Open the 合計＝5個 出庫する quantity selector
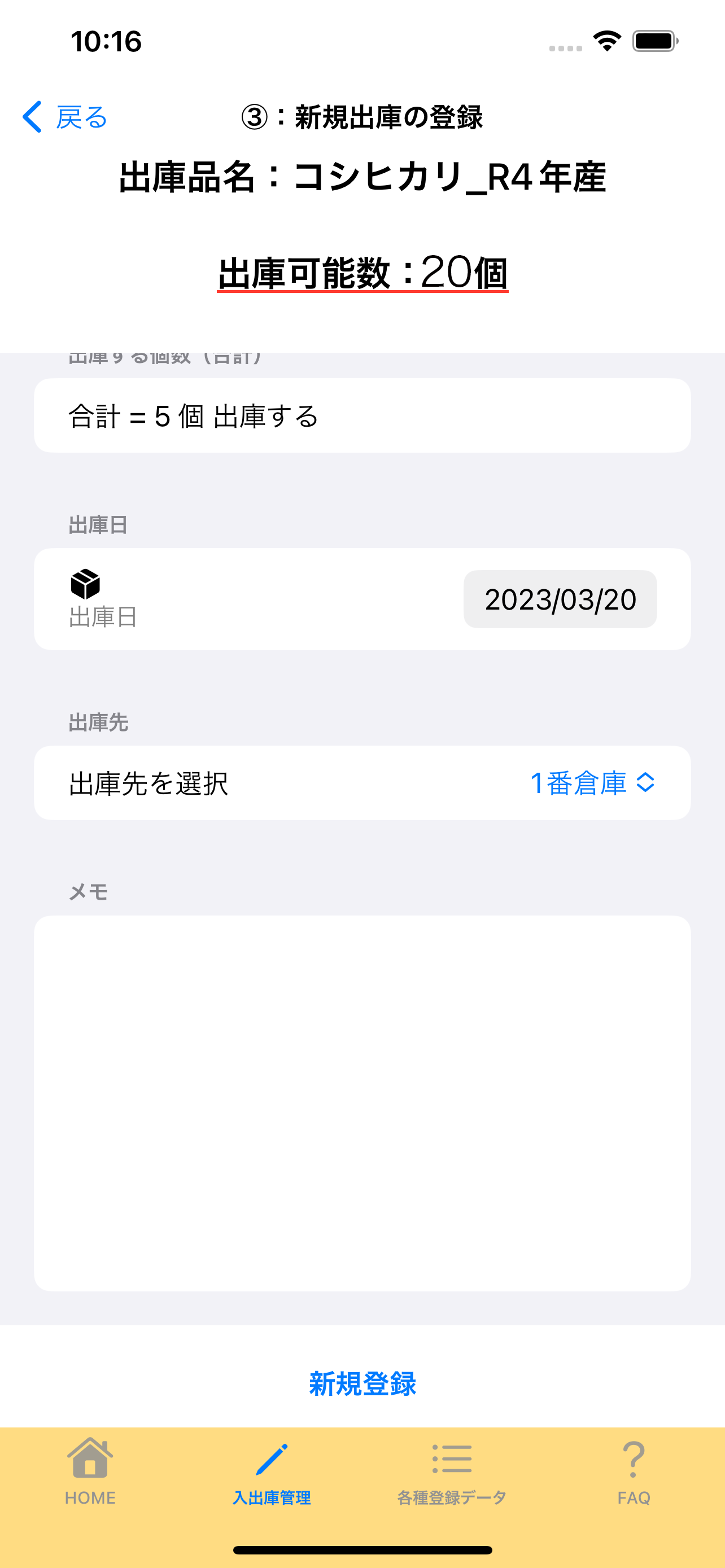This screenshot has height=1568, width=725. [x=362, y=416]
